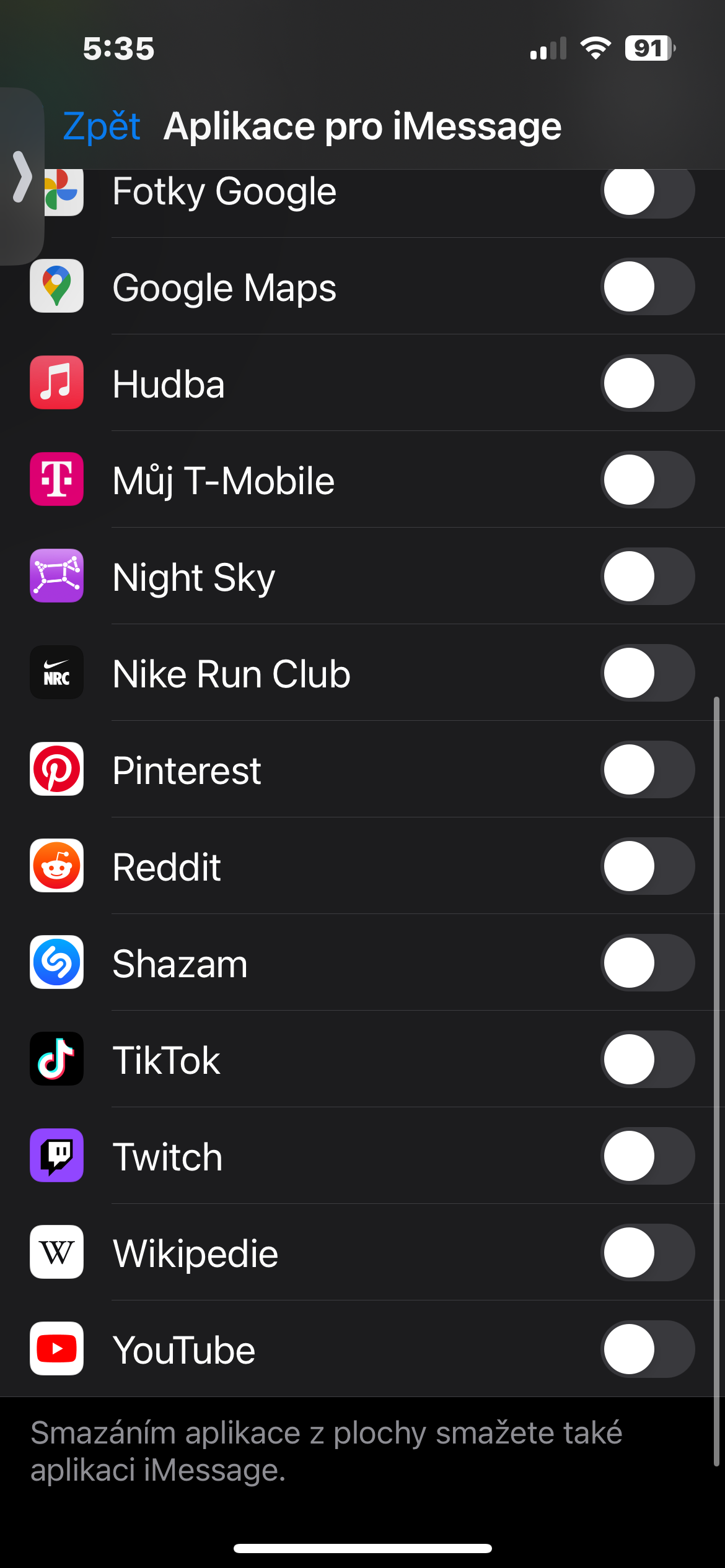Image resolution: width=725 pixels, height=1568 pixels.
Task: Enable the Fotky Google switch
Action: (x=648, y=191)
